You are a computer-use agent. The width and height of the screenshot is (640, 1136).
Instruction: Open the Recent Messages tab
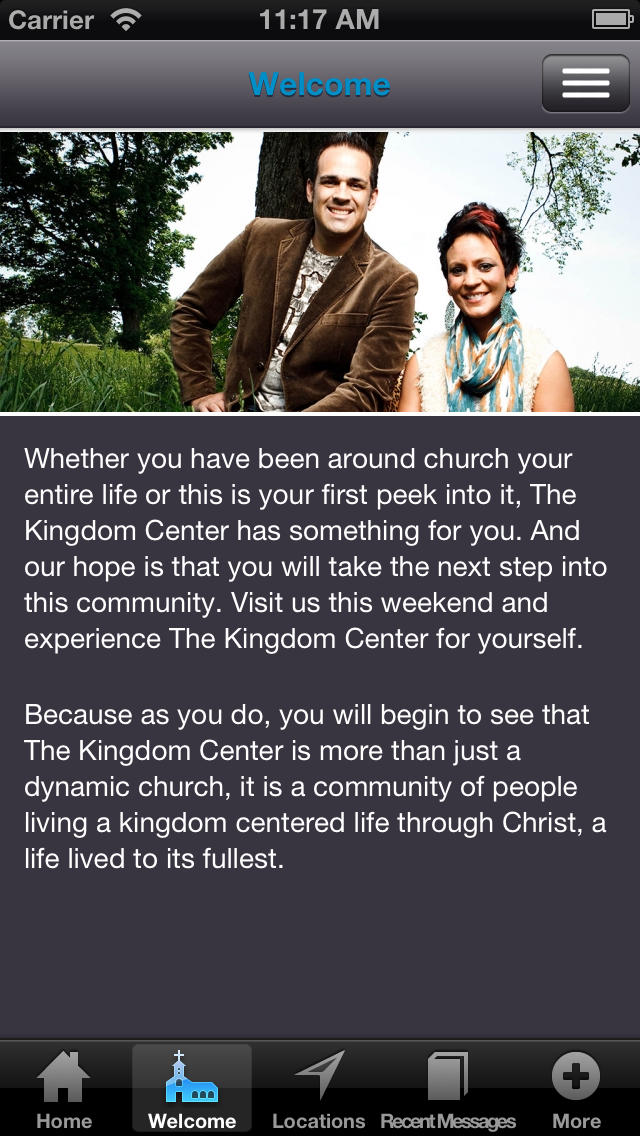448,1090
